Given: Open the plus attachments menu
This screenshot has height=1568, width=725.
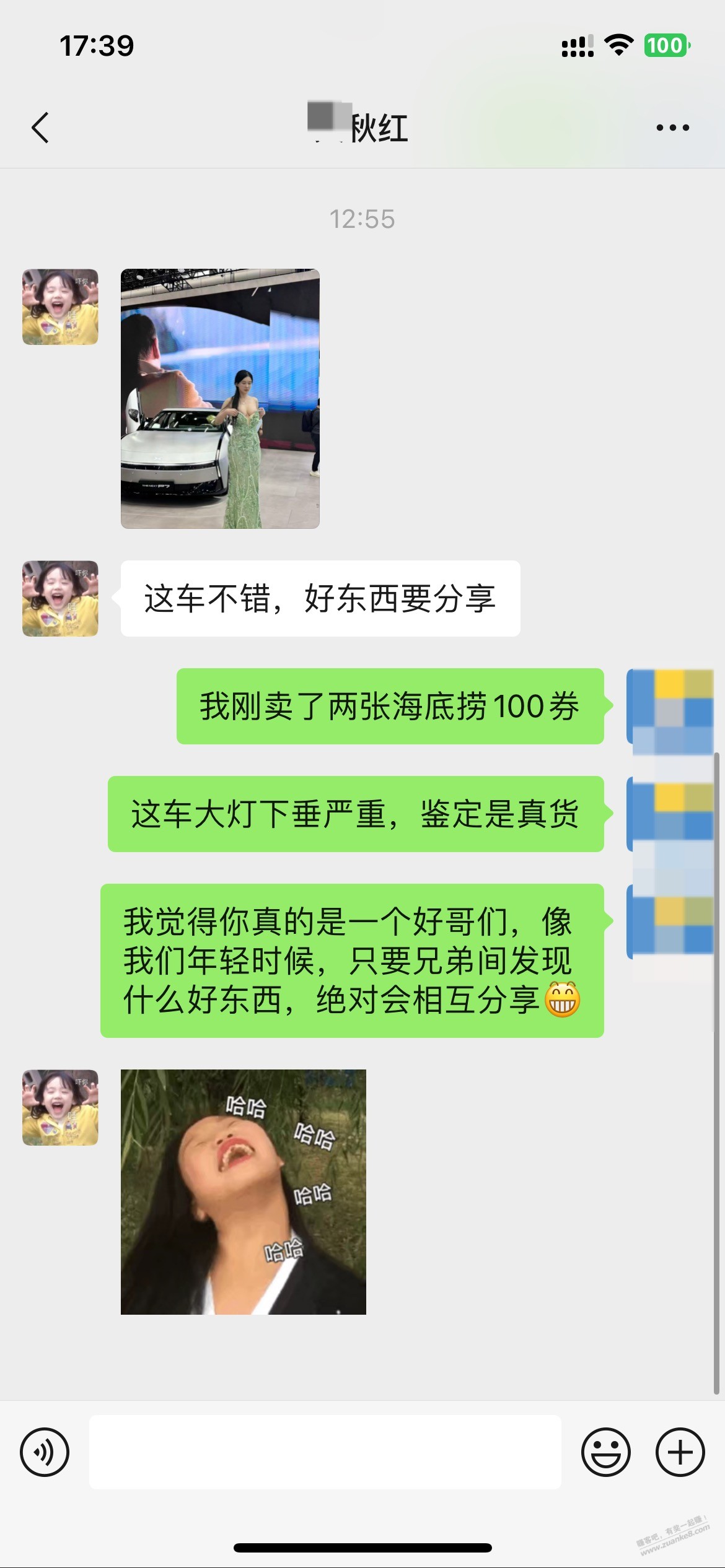Looking at the screenshot, I should click(x=680, y=1452).
